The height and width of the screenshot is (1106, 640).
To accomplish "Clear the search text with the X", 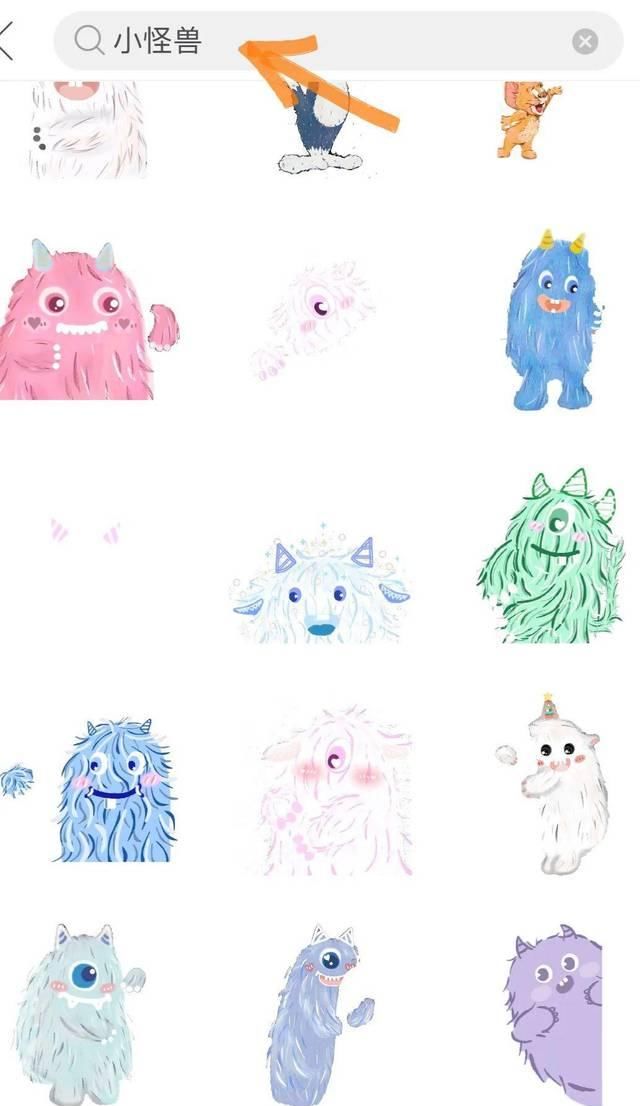I will 585,41.
